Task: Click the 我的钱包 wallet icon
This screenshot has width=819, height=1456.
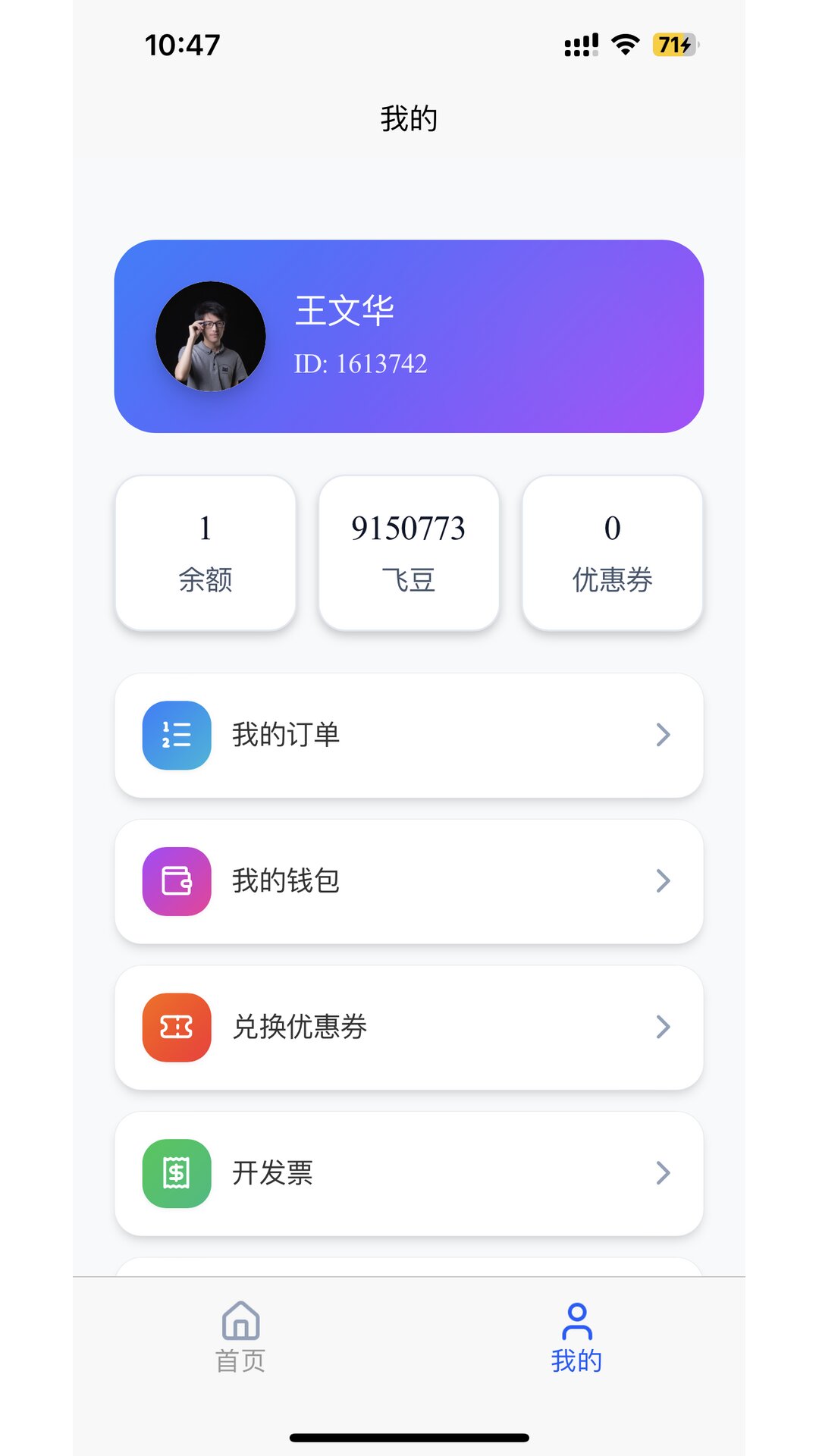Action: click(x=175, y=880)
